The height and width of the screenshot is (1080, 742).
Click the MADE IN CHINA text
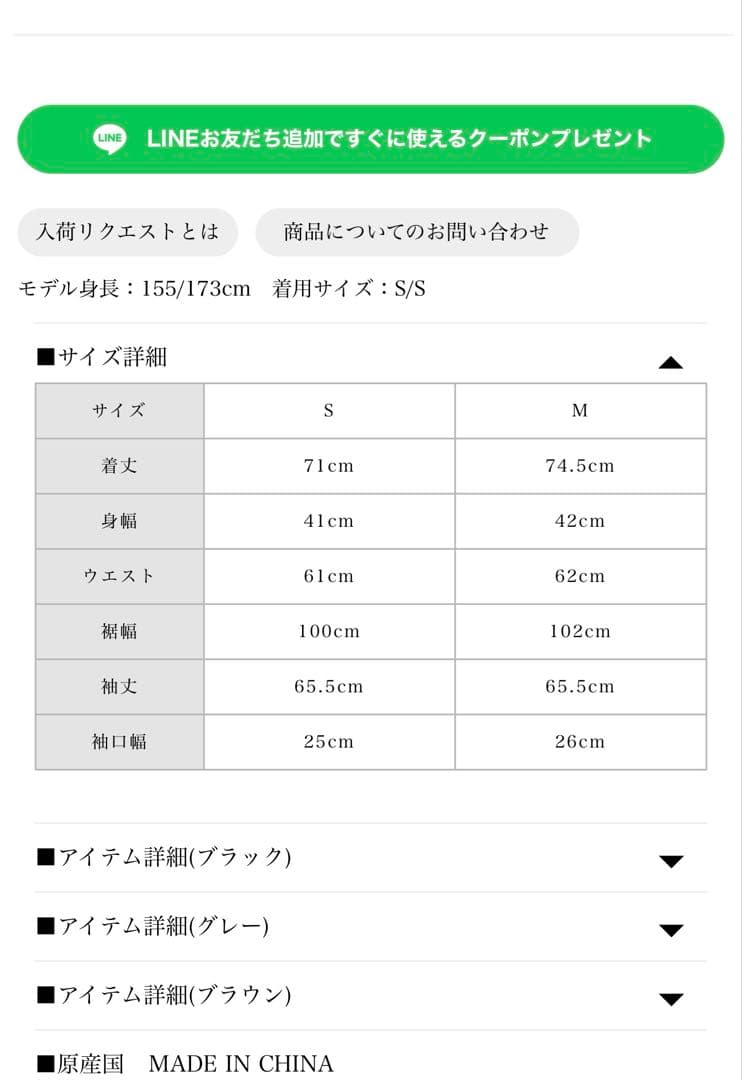pyautogui.click(x=239, y=1064)
